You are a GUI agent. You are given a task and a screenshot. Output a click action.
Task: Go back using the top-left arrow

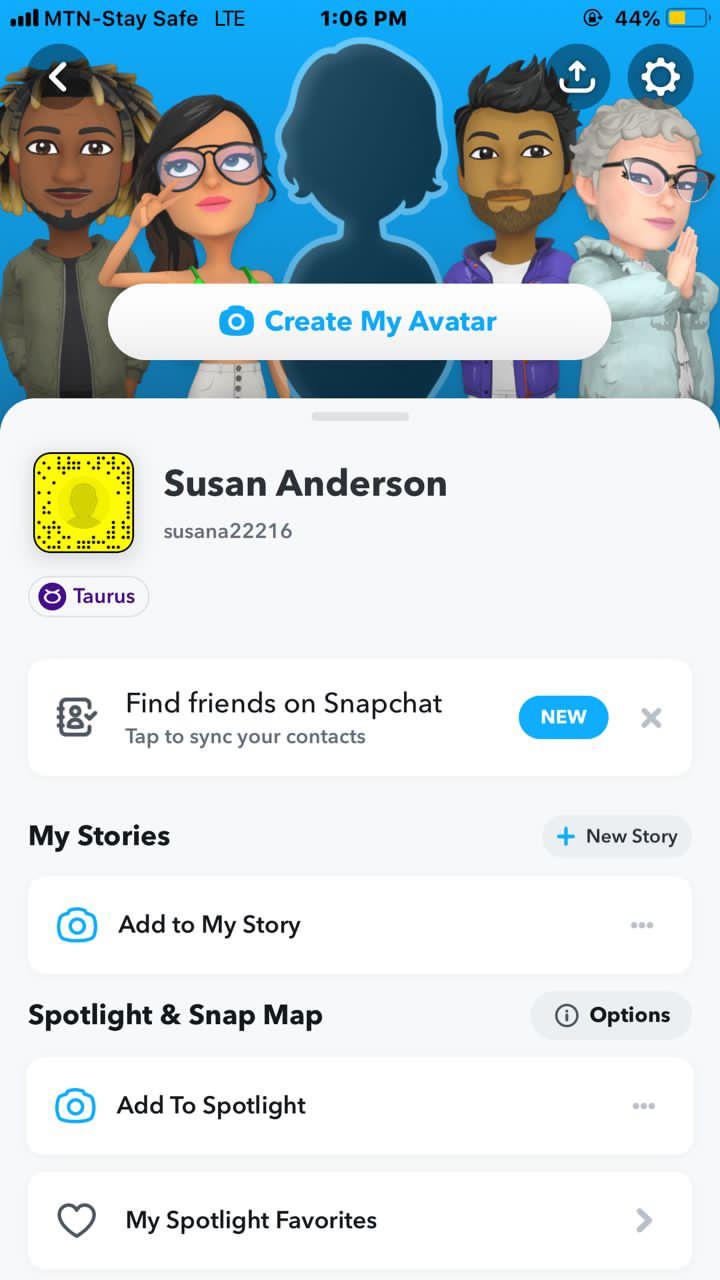click(59, 77)
